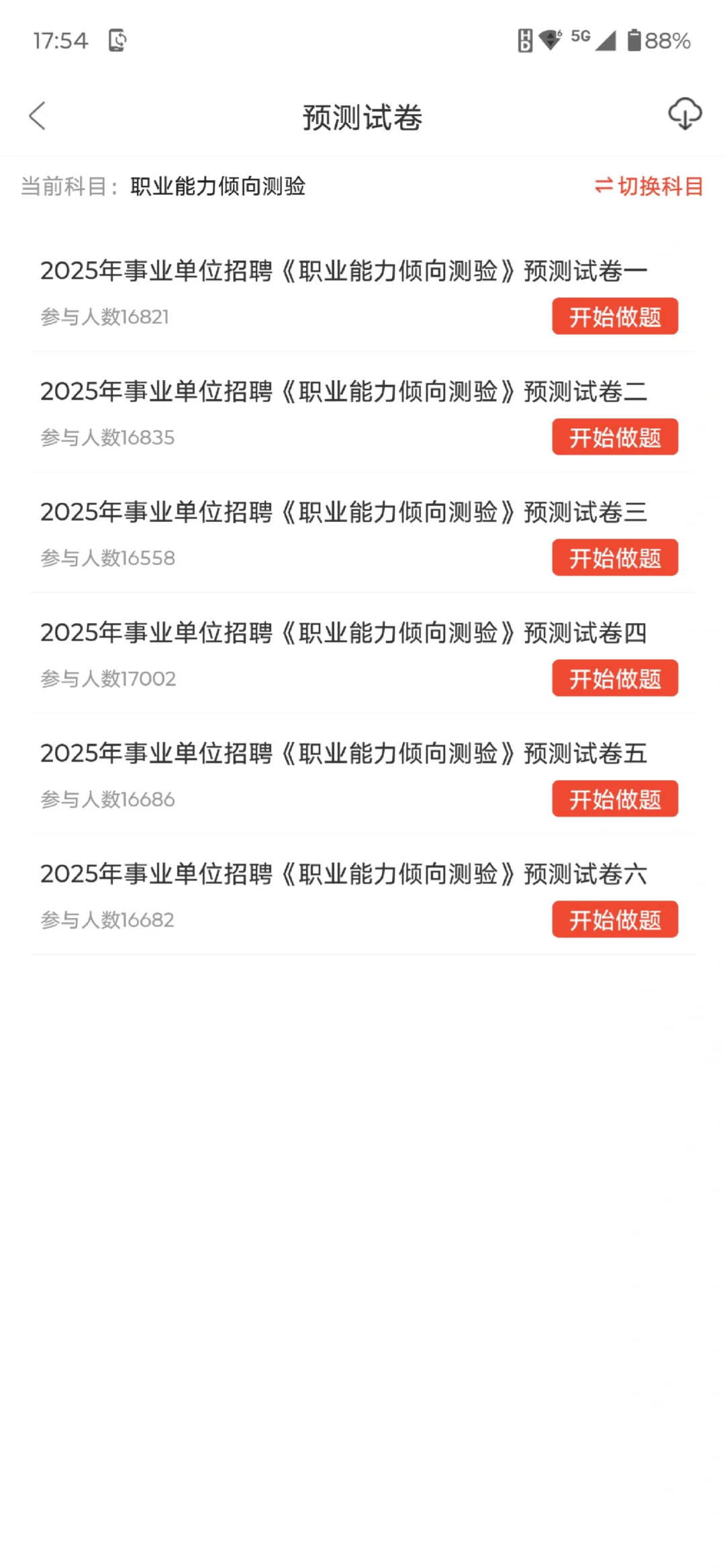Image resolution: width=725 pixels, height=1568 pixels.
Task: Start 预测试卷五 with 开始做题
Action: [615, 799]
